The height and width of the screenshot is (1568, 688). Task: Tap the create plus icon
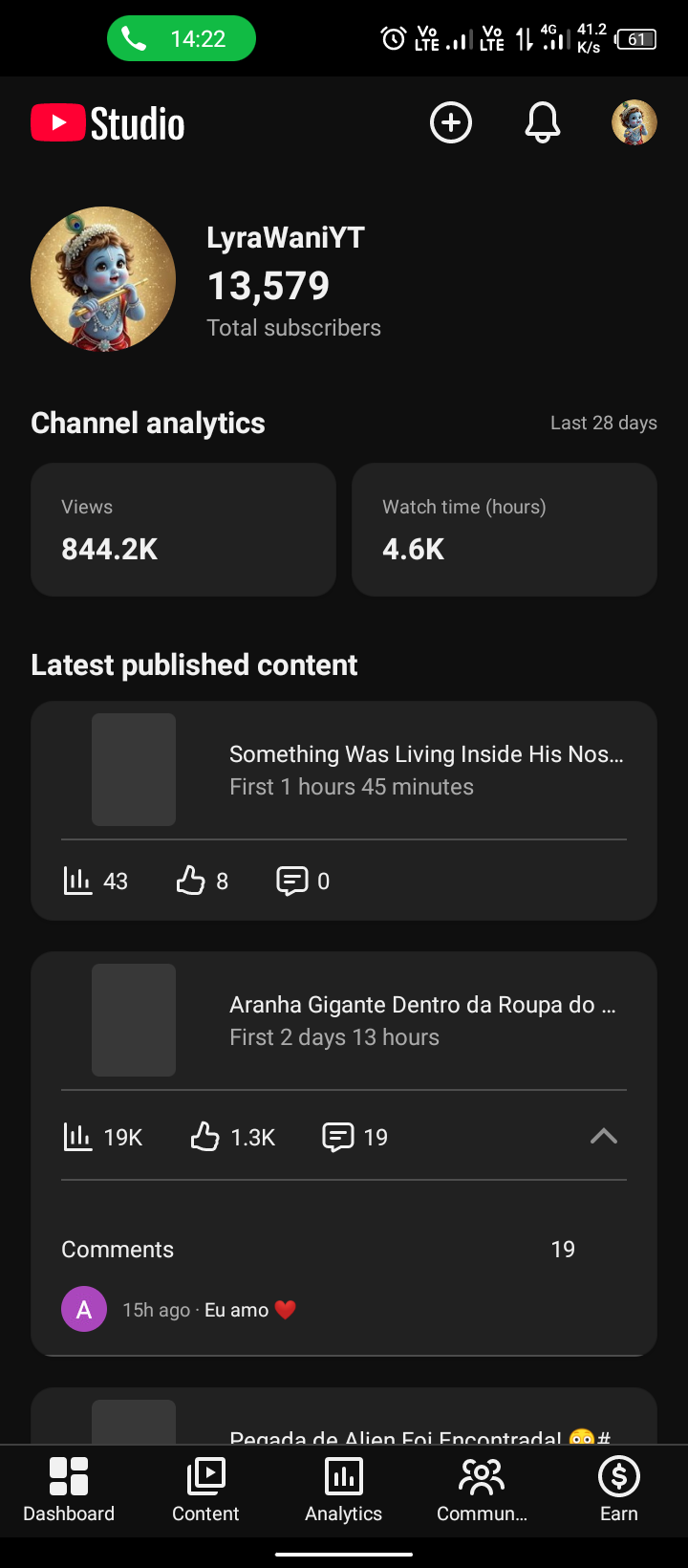[x=451, y=122]
